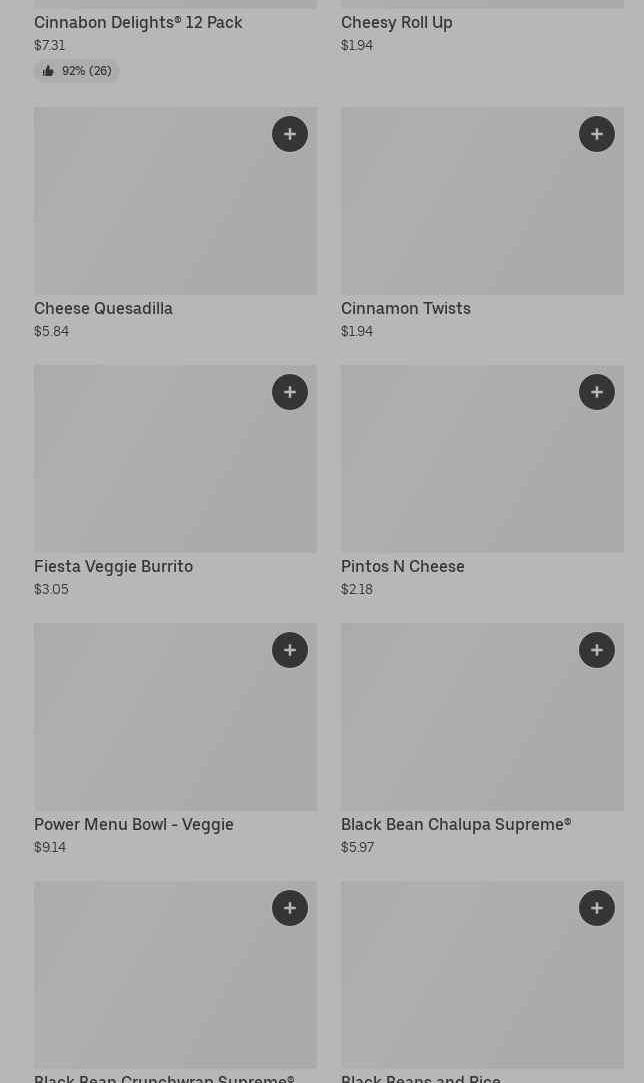644x1083 pixels.
Task: Add Black Beans and Rice to cart
Action: pos(597,908)
